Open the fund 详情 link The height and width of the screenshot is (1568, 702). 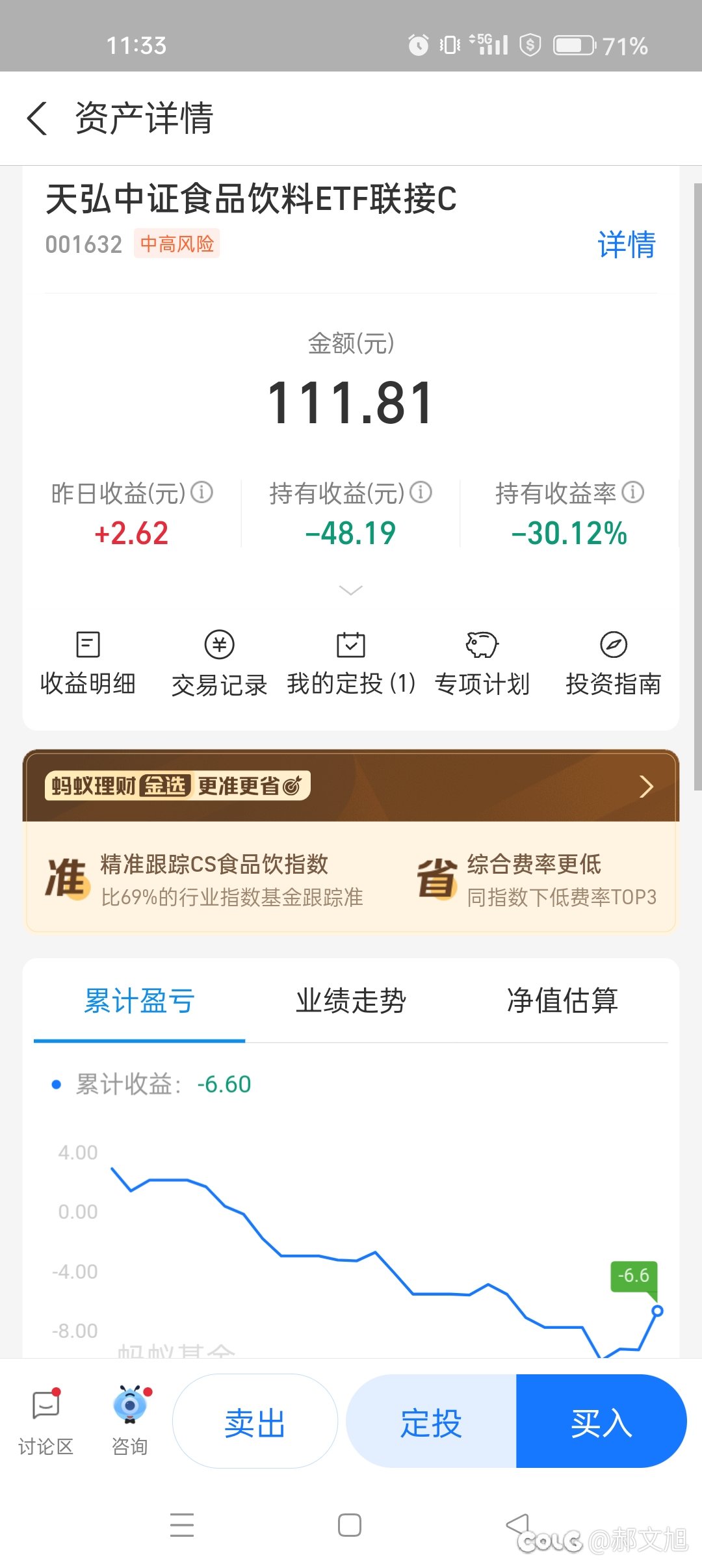[627, 245]
